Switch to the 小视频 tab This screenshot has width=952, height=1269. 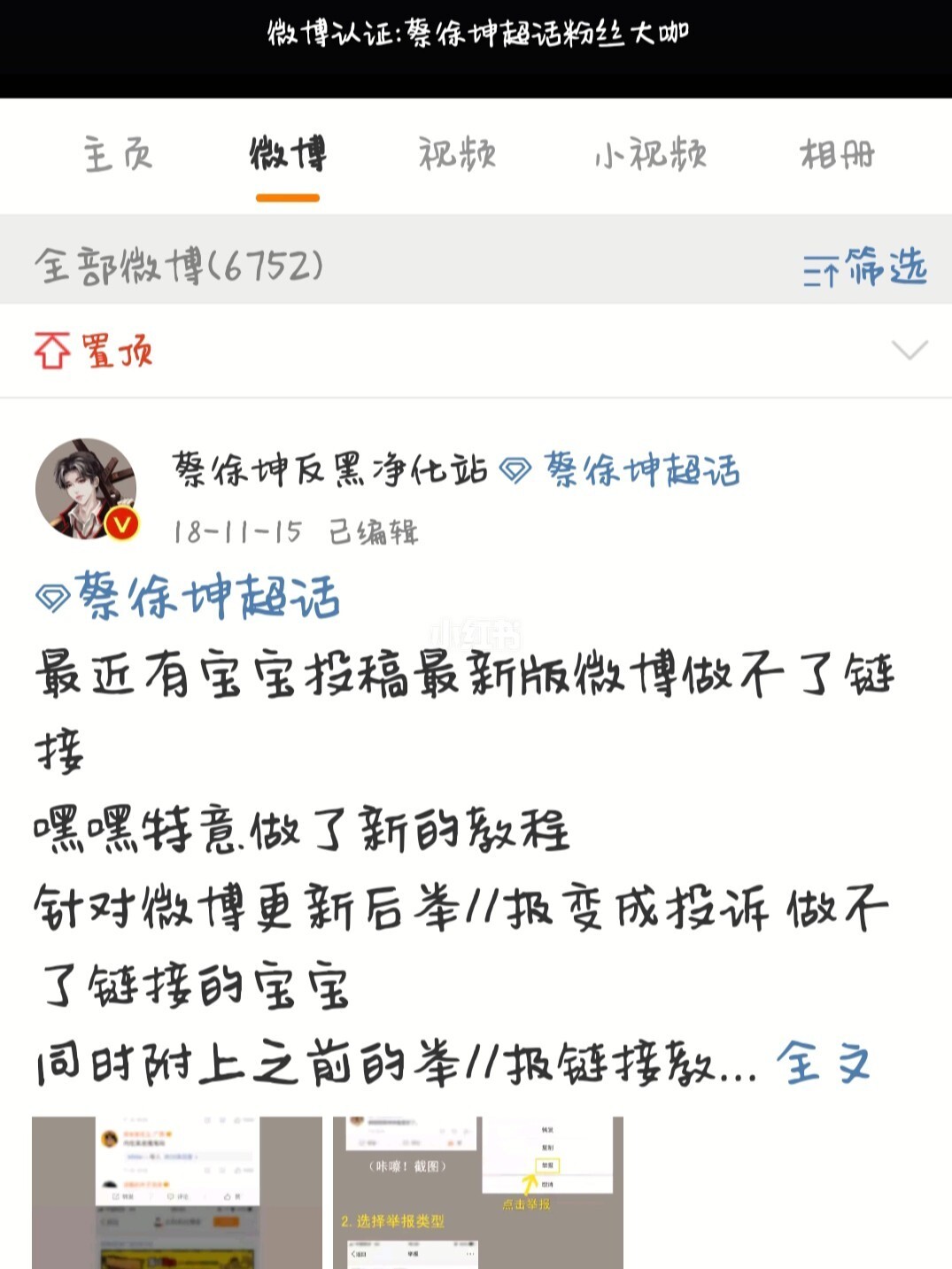click(x=651, y=155)
